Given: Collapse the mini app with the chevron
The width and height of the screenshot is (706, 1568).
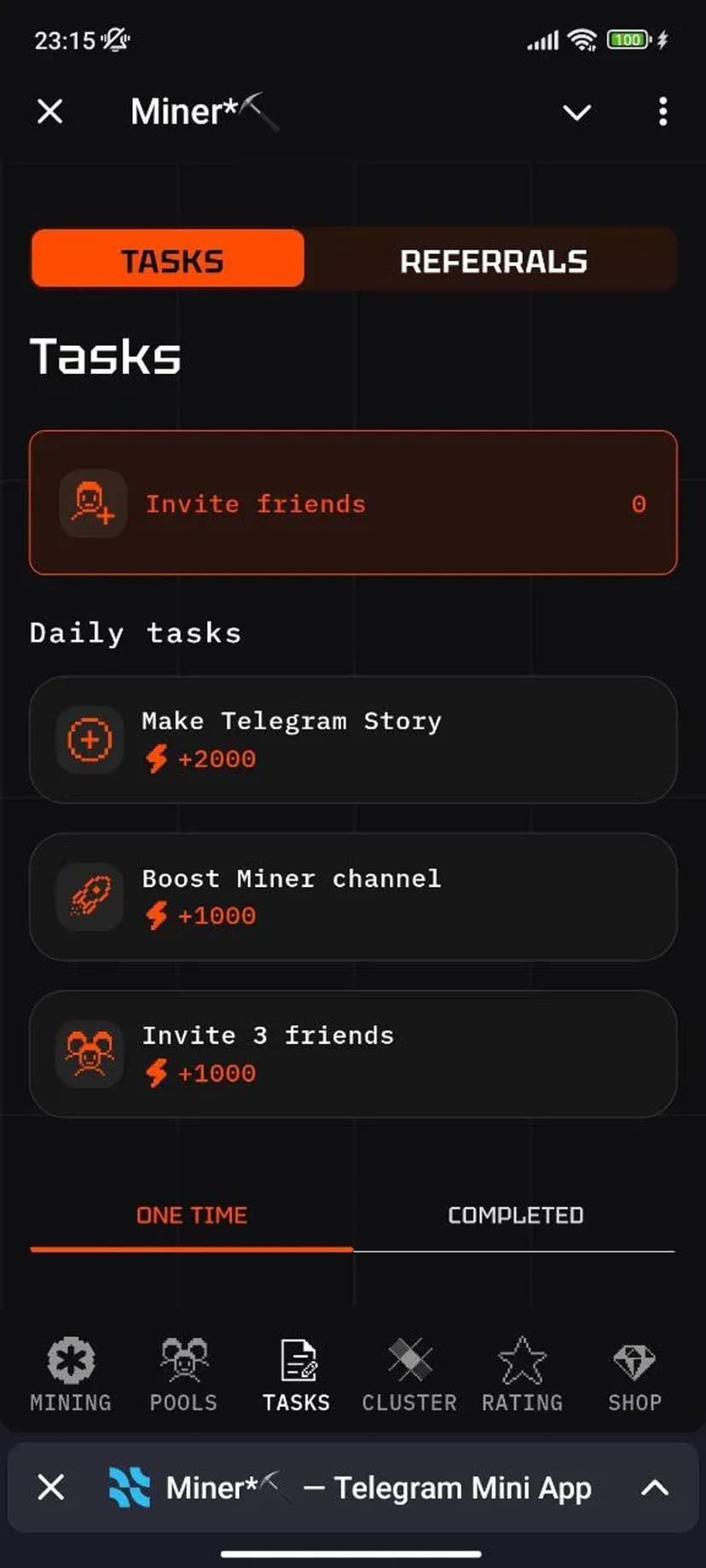Looking at the screenshot, I should (577, 112).
